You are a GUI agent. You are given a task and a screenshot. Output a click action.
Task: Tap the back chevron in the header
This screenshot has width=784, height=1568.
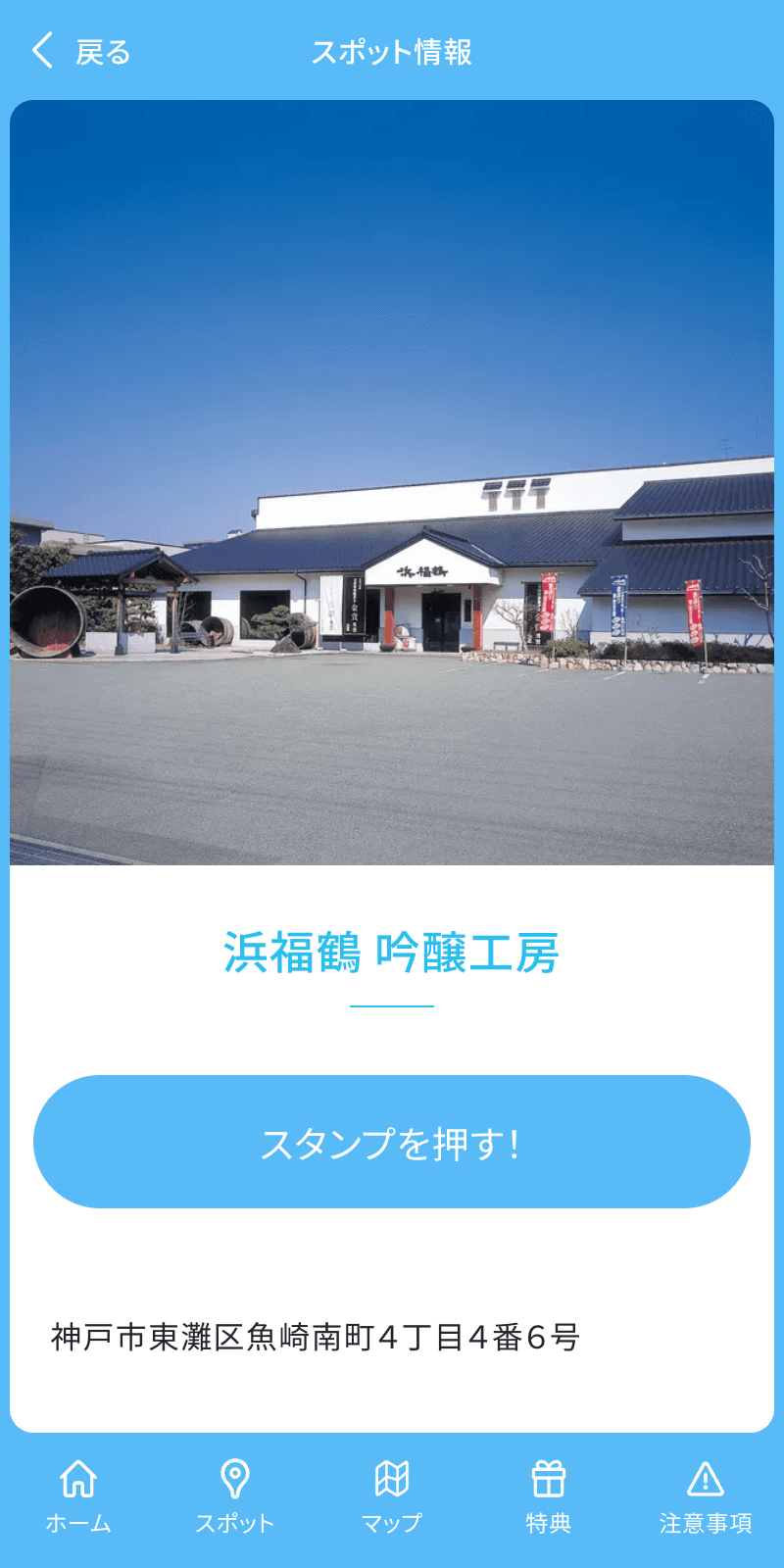pyautogui.click(x=41, y=51)
